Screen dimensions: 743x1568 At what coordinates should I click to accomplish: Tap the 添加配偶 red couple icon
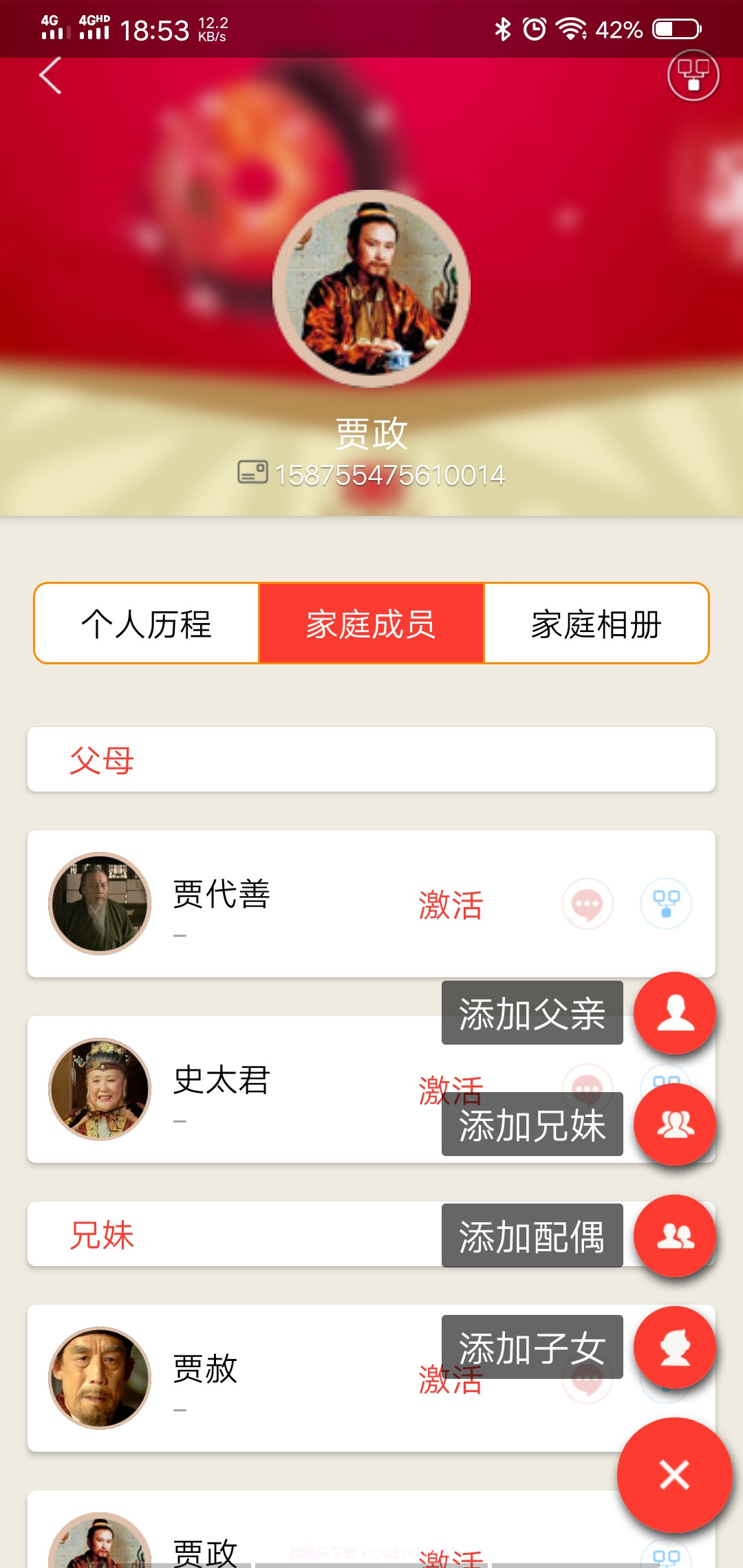(675, 1234)
